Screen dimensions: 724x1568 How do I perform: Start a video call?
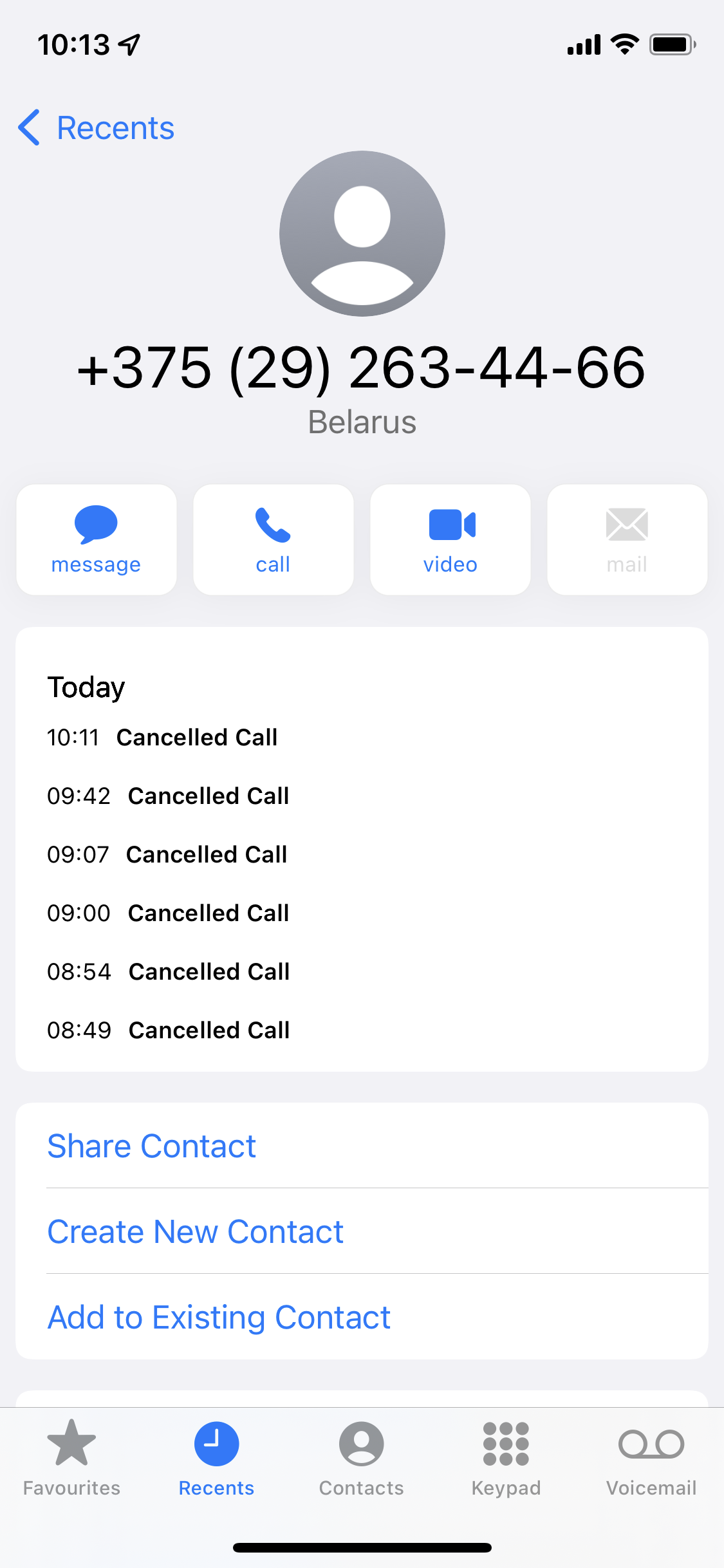coord(450,539)
